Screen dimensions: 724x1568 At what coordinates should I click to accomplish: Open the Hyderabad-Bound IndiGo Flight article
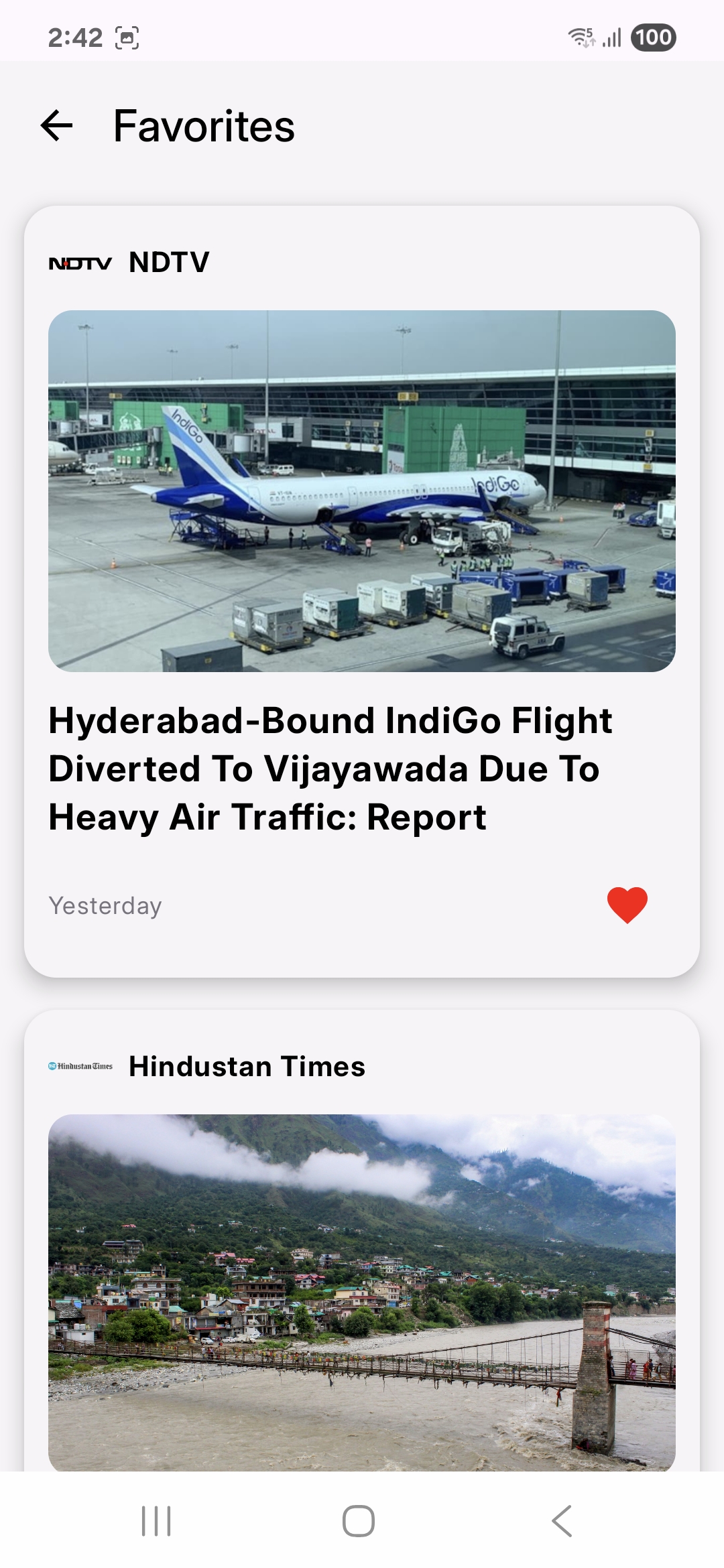click(330, 769)
